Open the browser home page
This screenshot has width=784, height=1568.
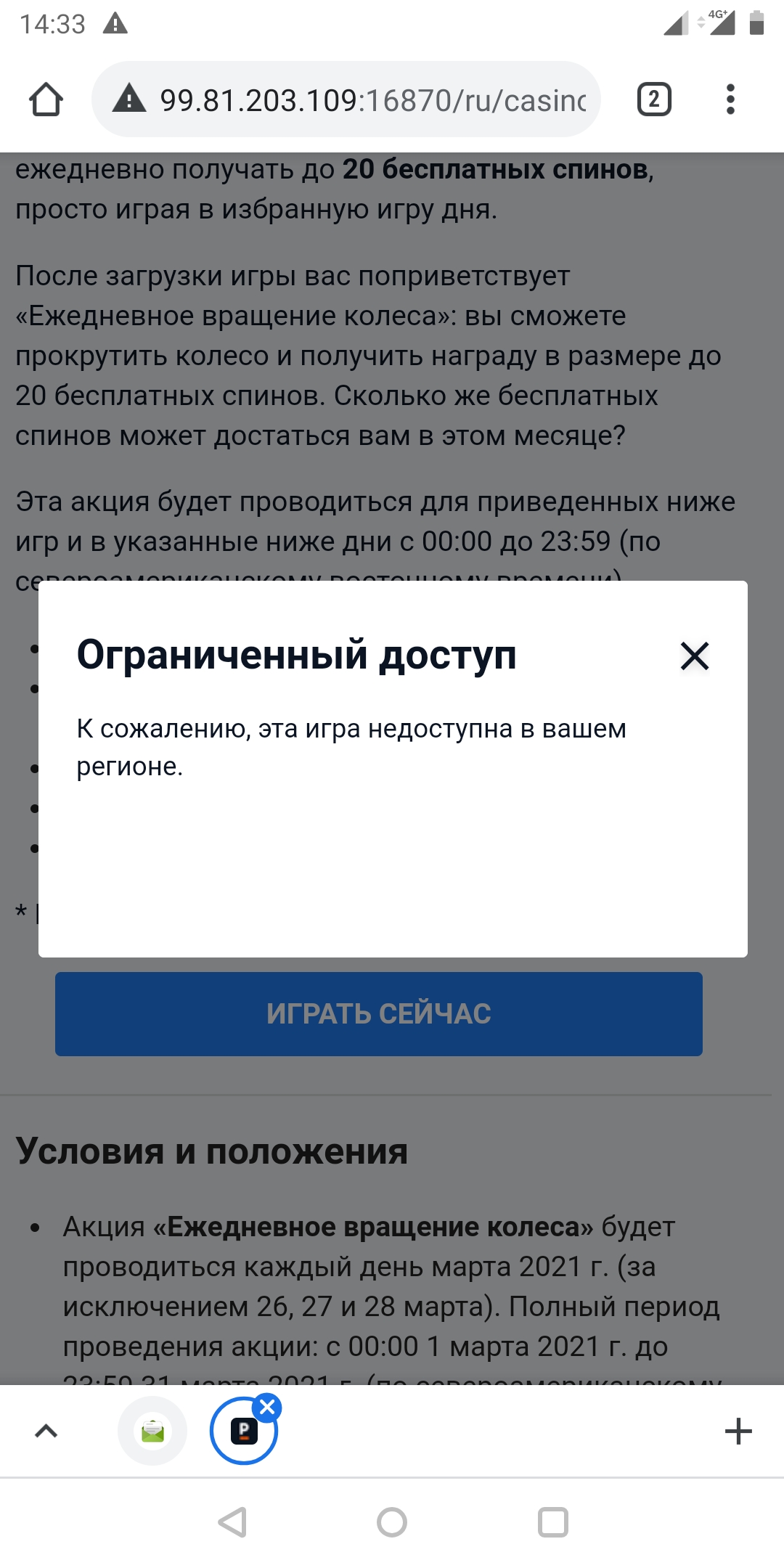tap(46, 99)
